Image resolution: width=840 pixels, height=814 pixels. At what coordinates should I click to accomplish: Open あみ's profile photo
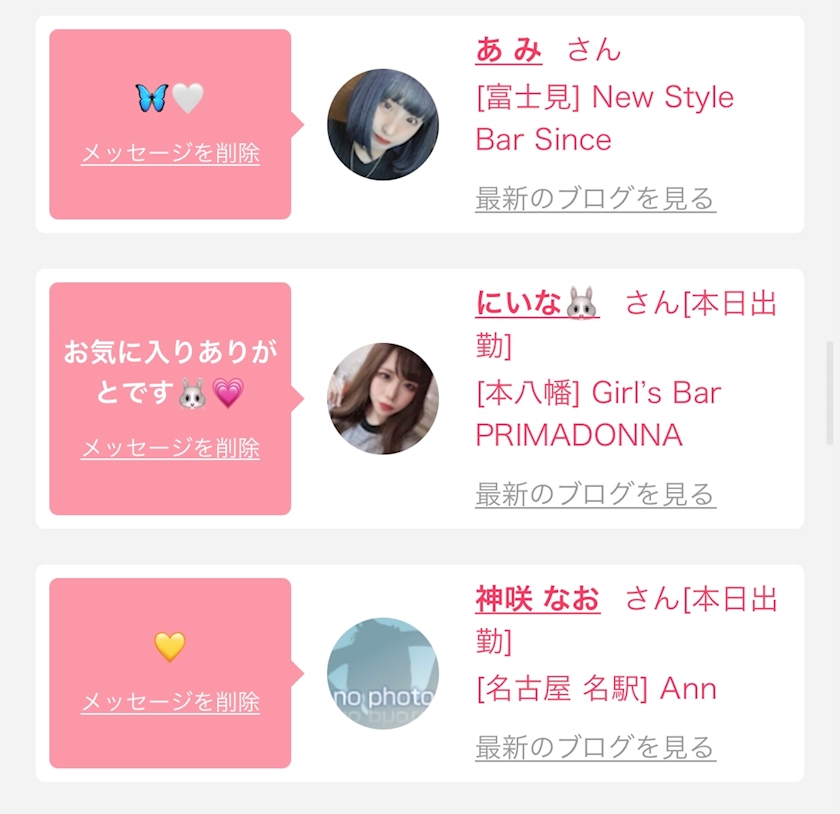pos(383,124)
